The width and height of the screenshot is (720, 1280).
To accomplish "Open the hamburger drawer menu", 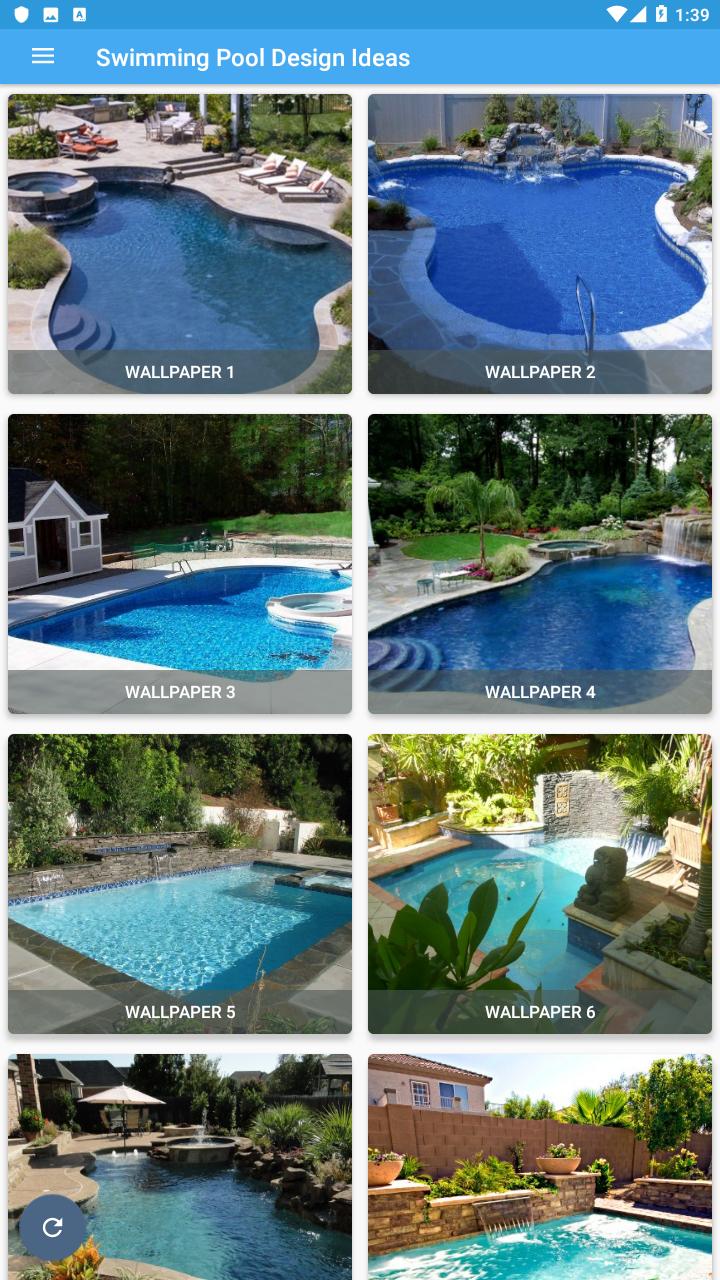I will click(x=43, y=57).
